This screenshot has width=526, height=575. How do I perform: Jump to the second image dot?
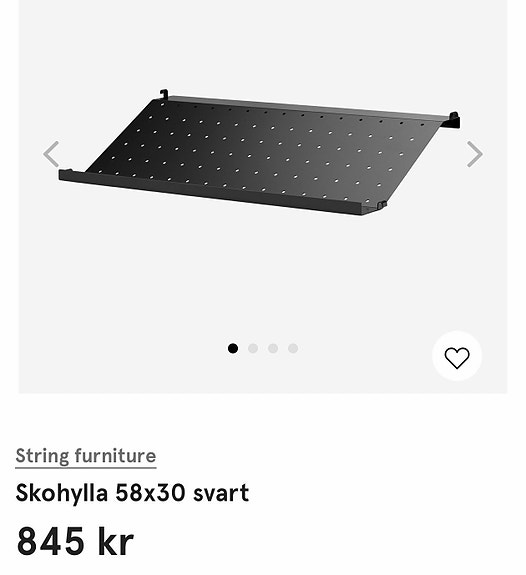coord(253,348)
